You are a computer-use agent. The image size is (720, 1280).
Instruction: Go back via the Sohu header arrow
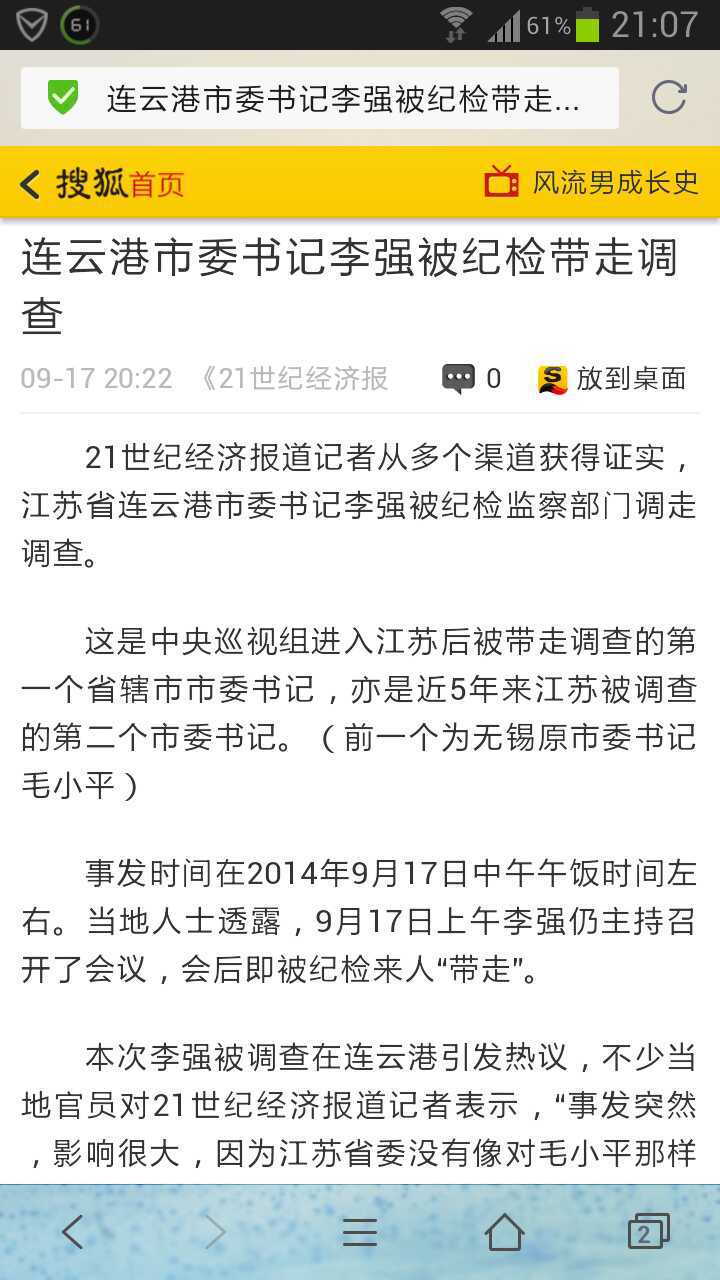(x=31, y=184)
